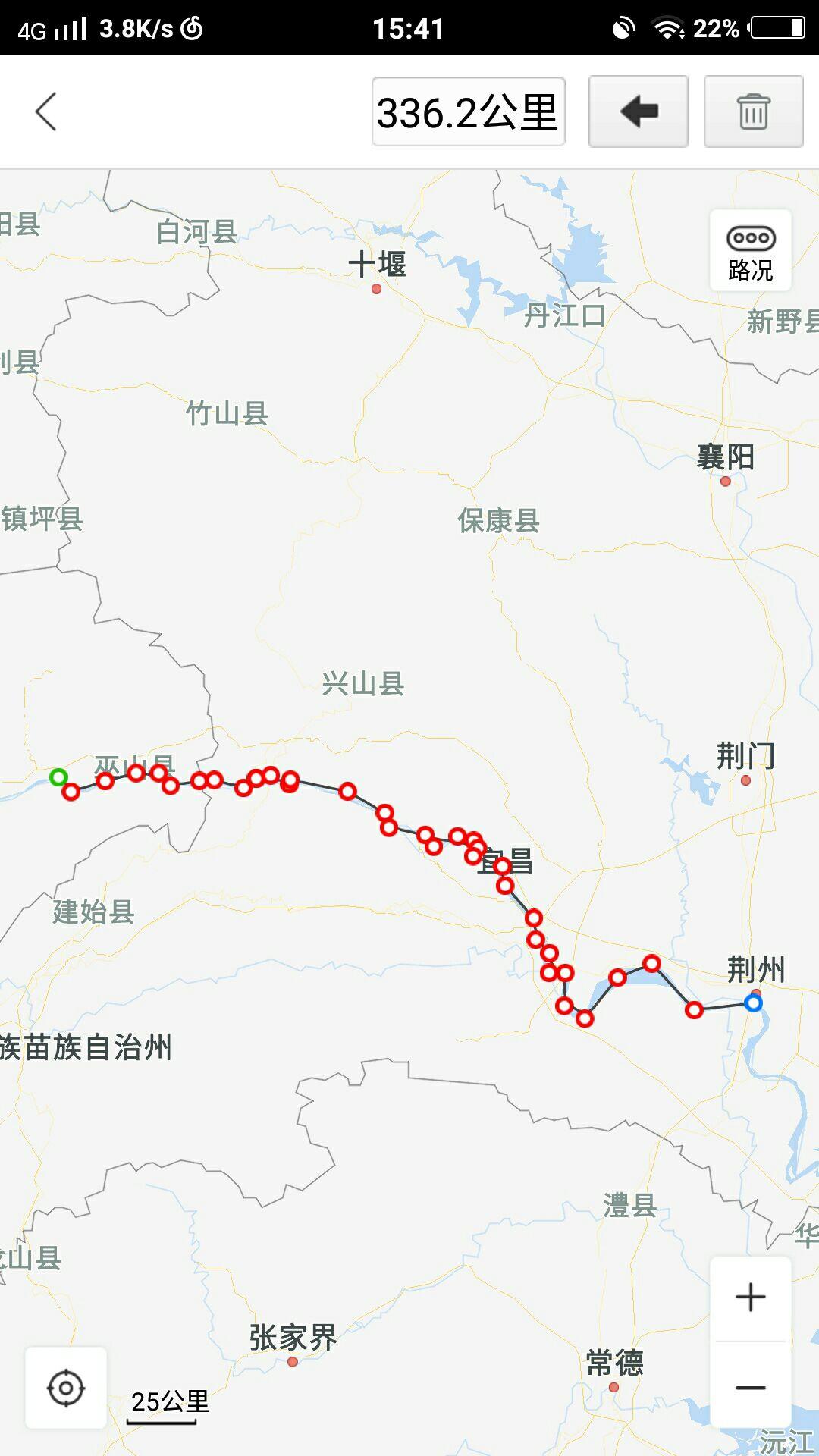Toggle the 路况 traffic layer

click(750, 252)
